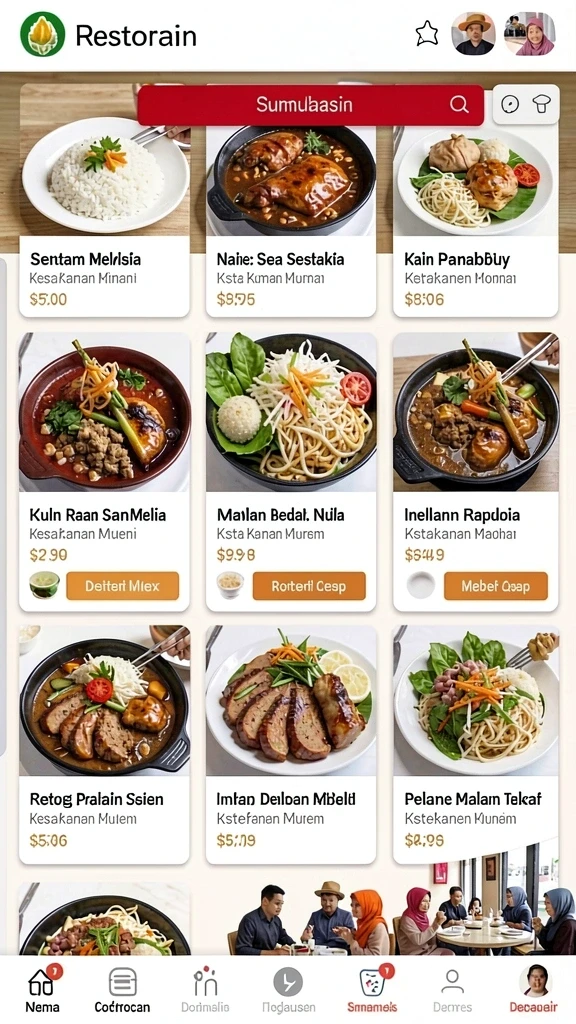Go to the Dorimelia tab
Viewport: 576px width, 1024px height.
click(205, 989)
